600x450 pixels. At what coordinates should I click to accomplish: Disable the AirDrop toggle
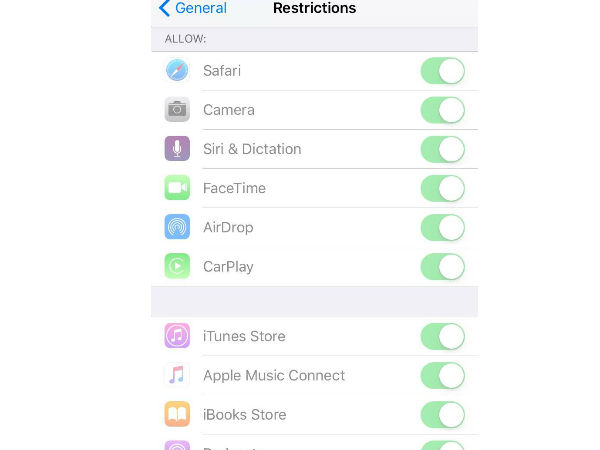click(442, 227)
